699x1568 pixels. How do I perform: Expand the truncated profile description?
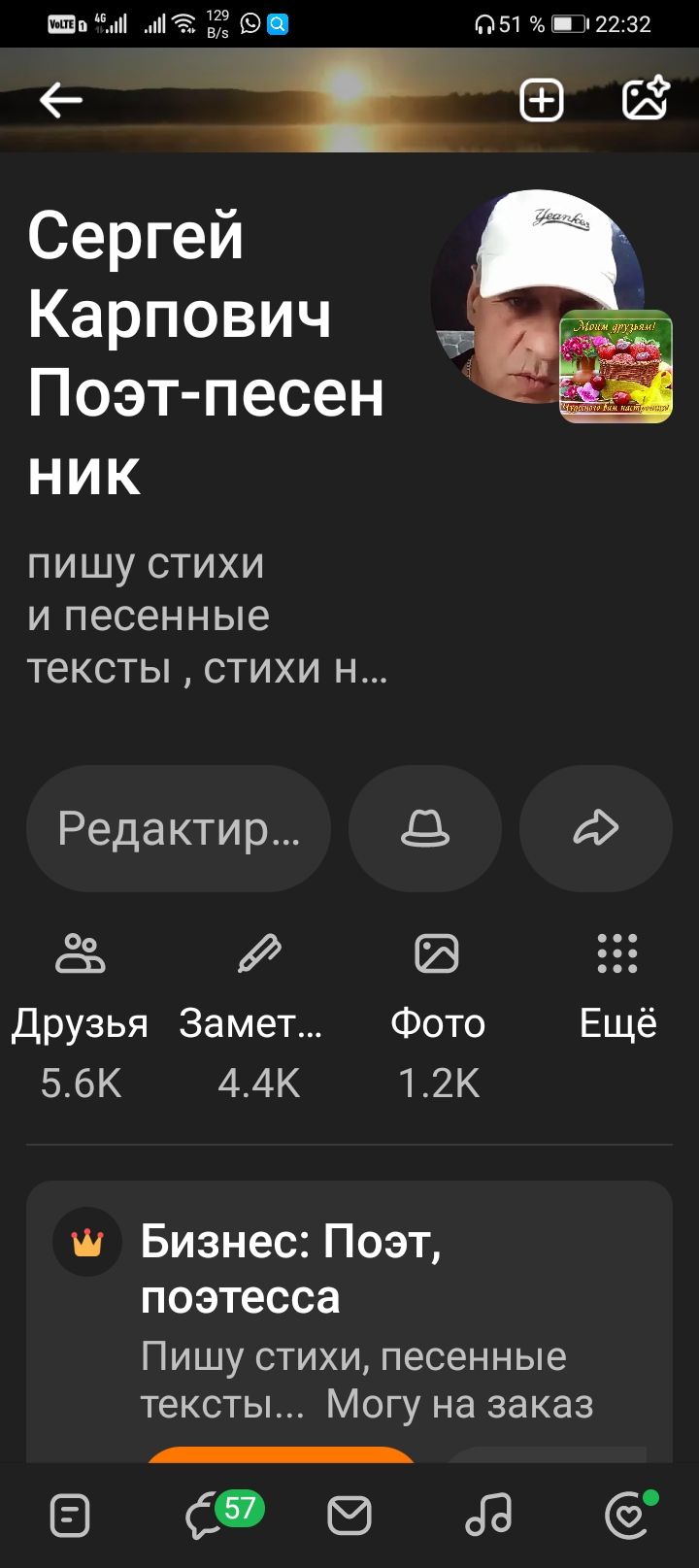(x=208, y=616)
